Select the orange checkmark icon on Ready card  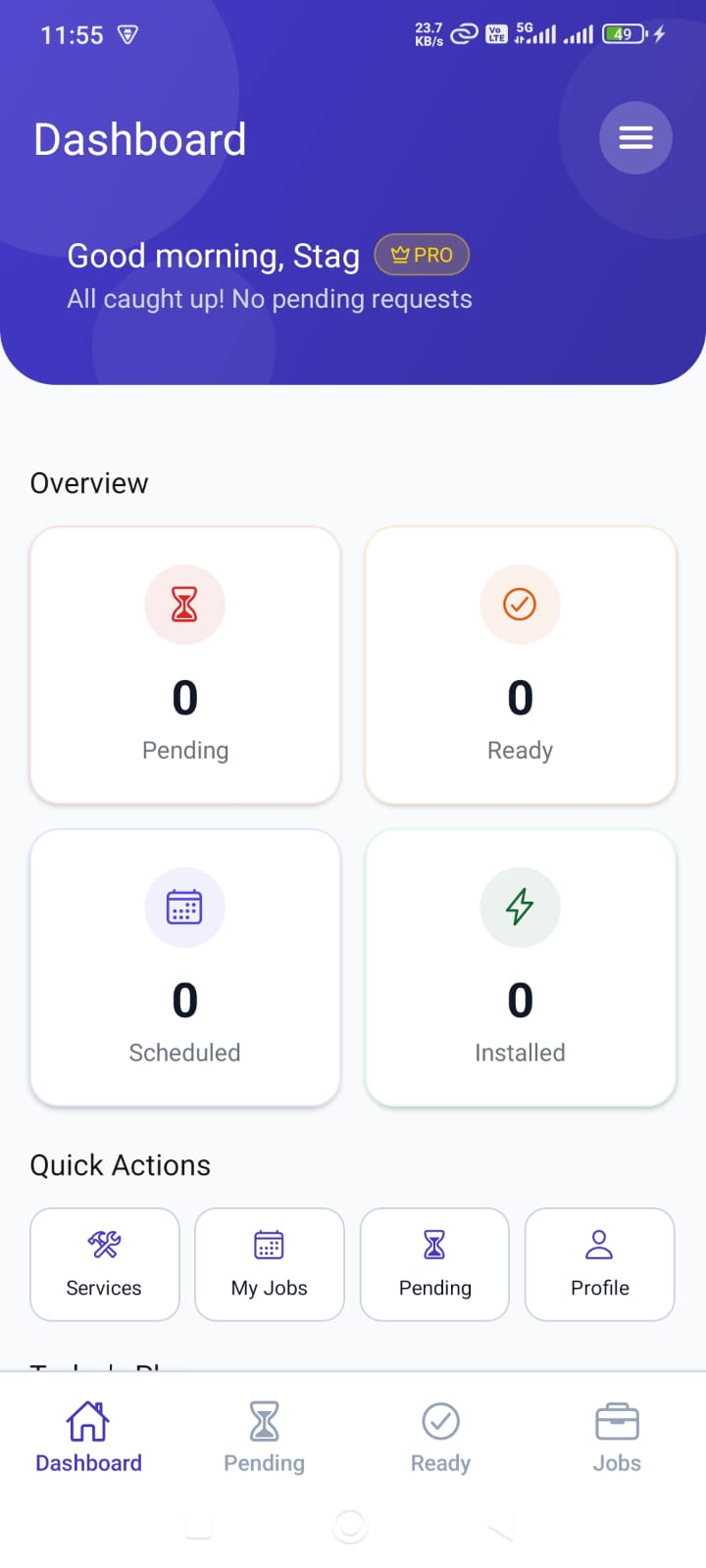[x=520, y=605]
